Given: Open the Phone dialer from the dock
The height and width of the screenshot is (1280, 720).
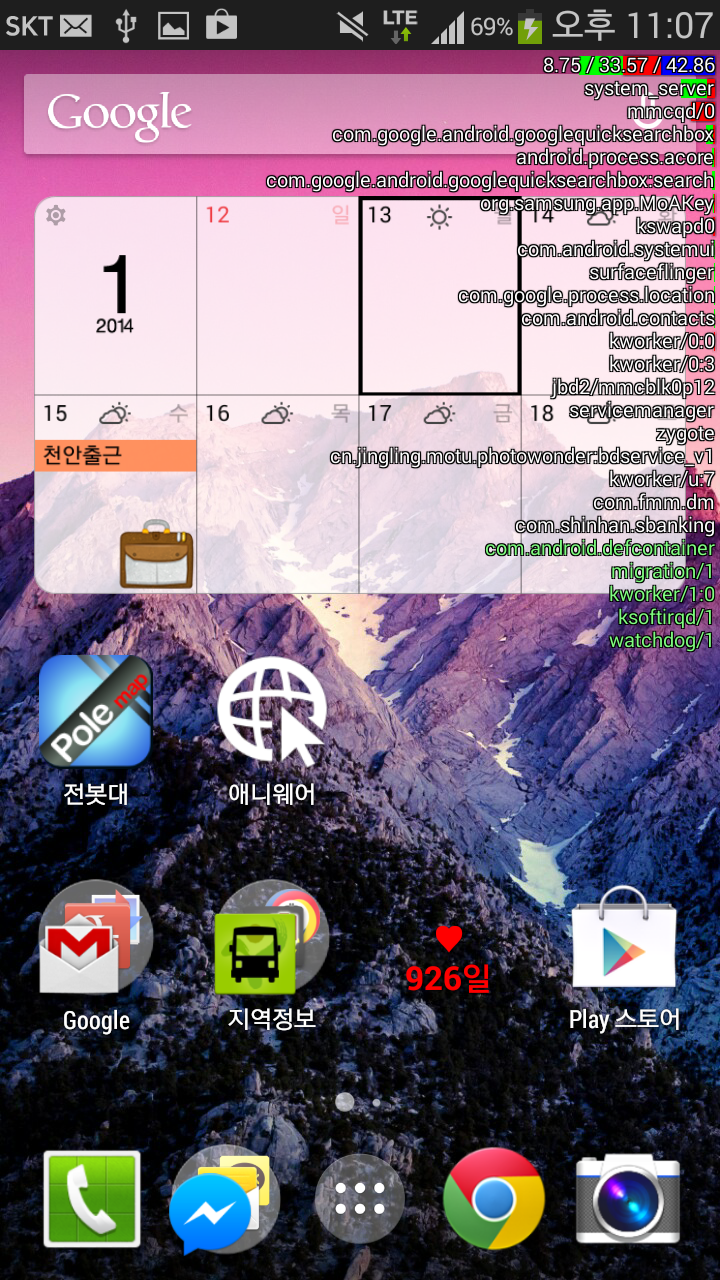Looking at the screenshot, I should 92,1199.
